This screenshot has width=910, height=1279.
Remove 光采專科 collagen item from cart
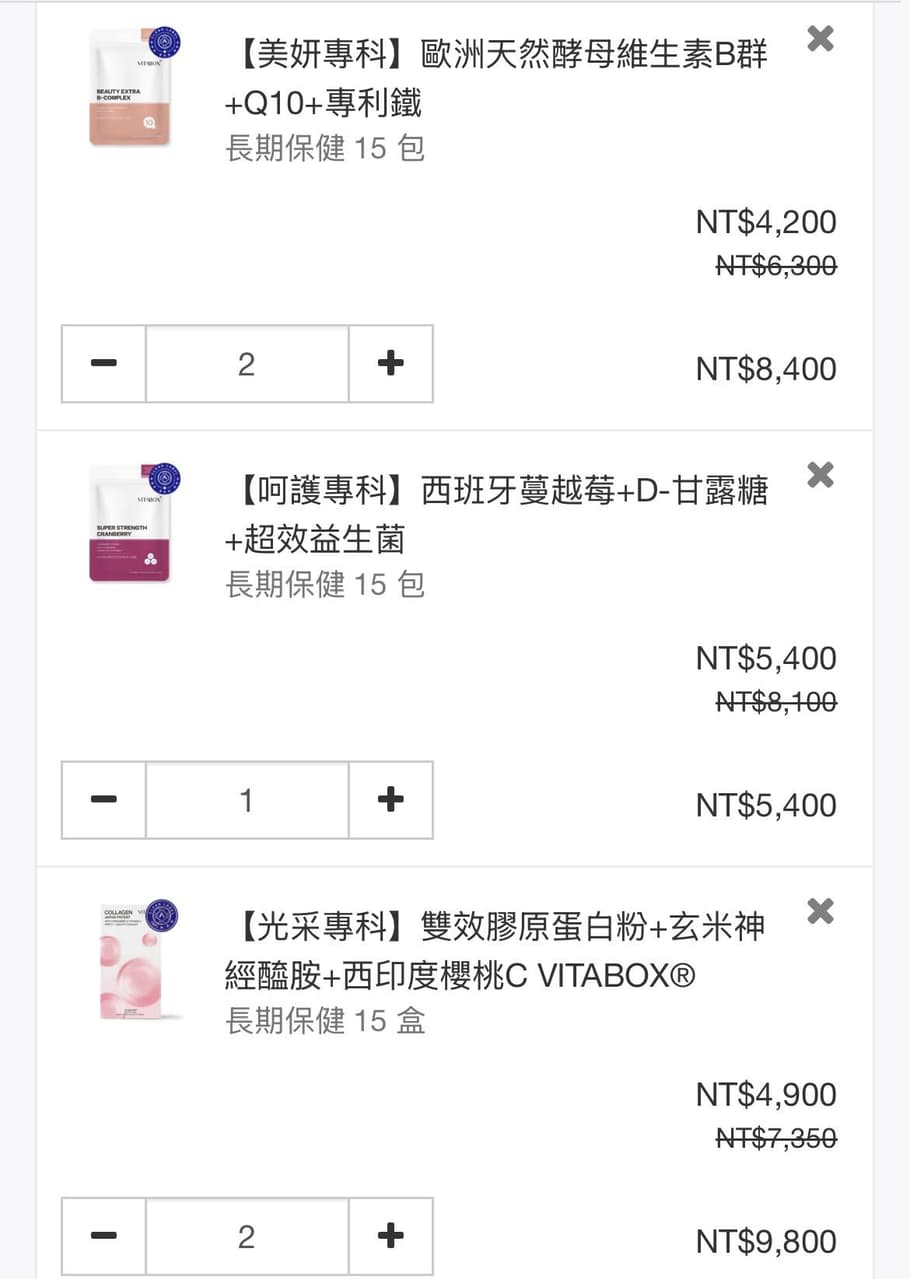(x=820, y=911)
